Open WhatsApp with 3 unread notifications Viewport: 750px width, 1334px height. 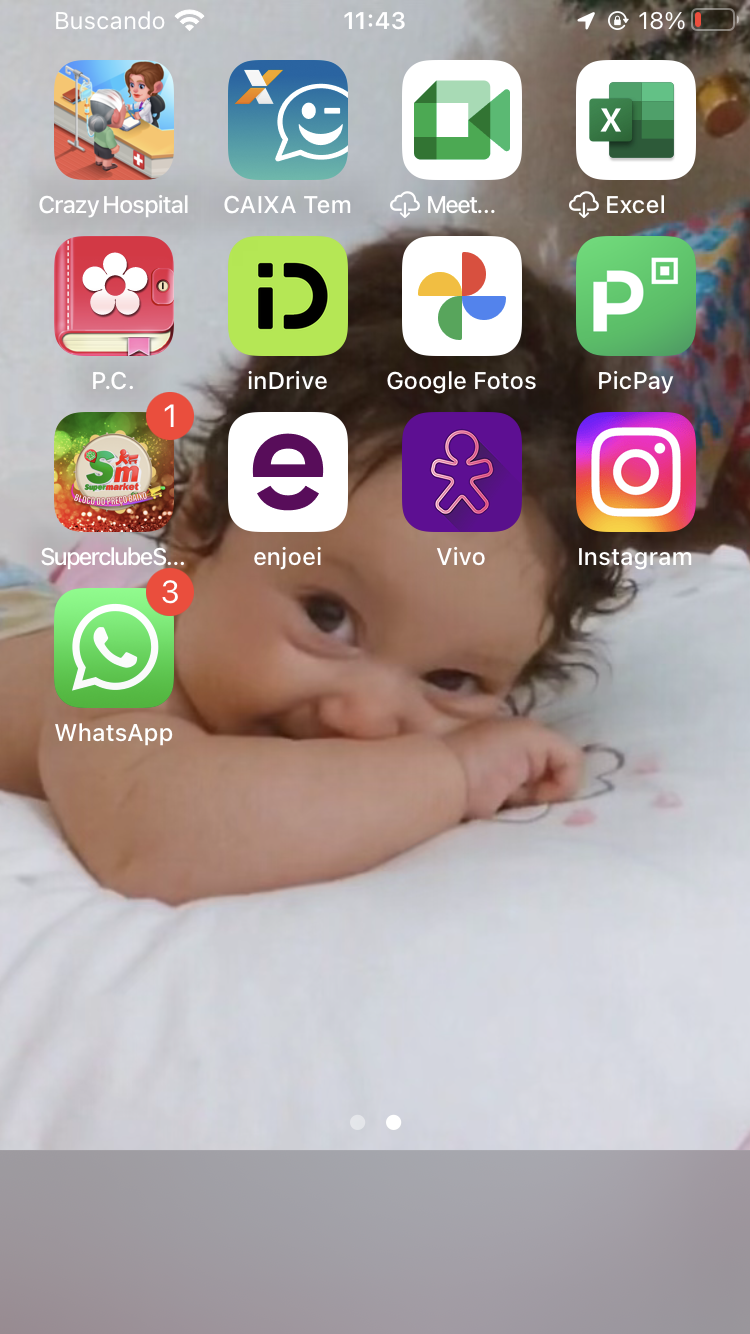114,648
